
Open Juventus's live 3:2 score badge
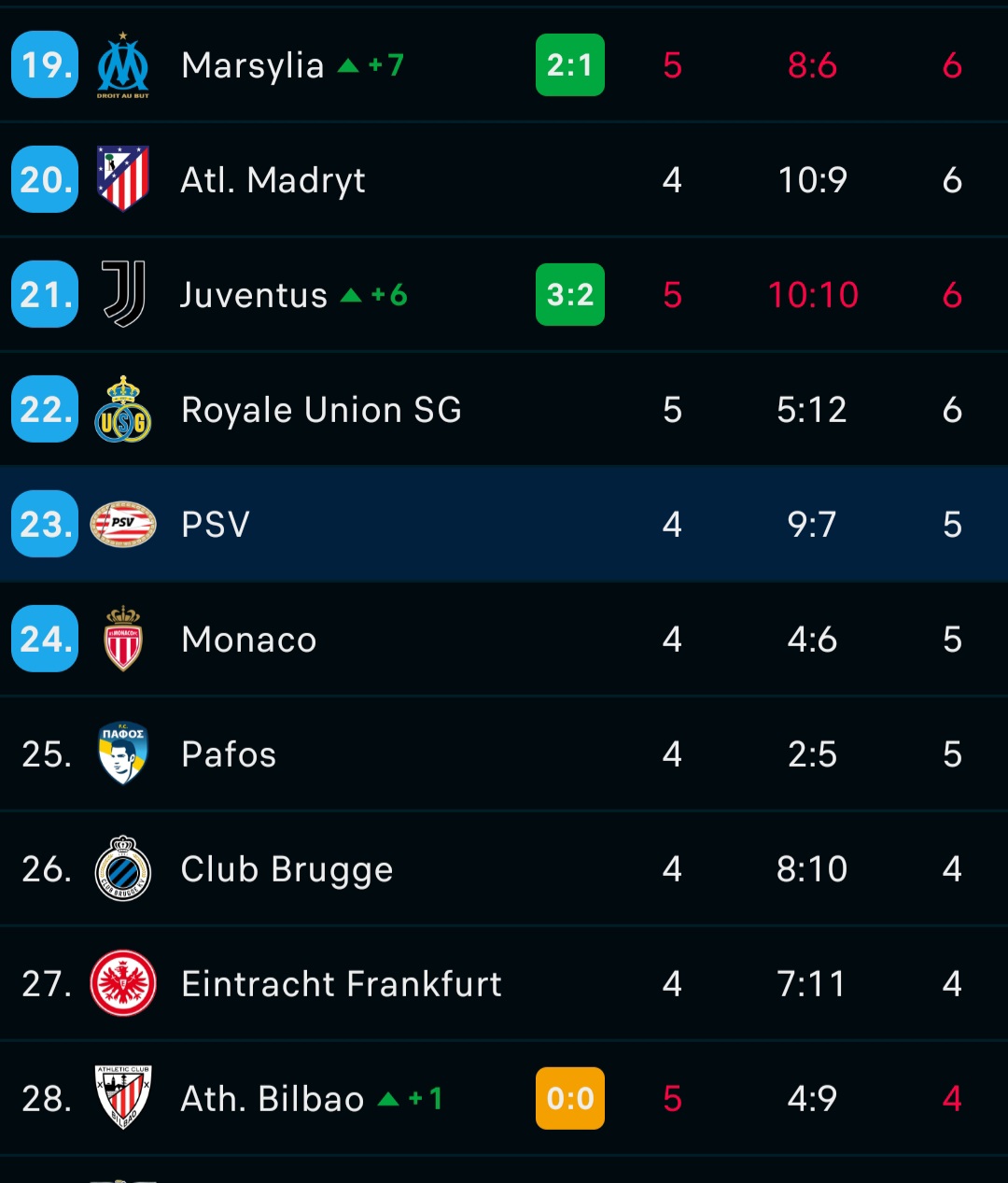570,295
